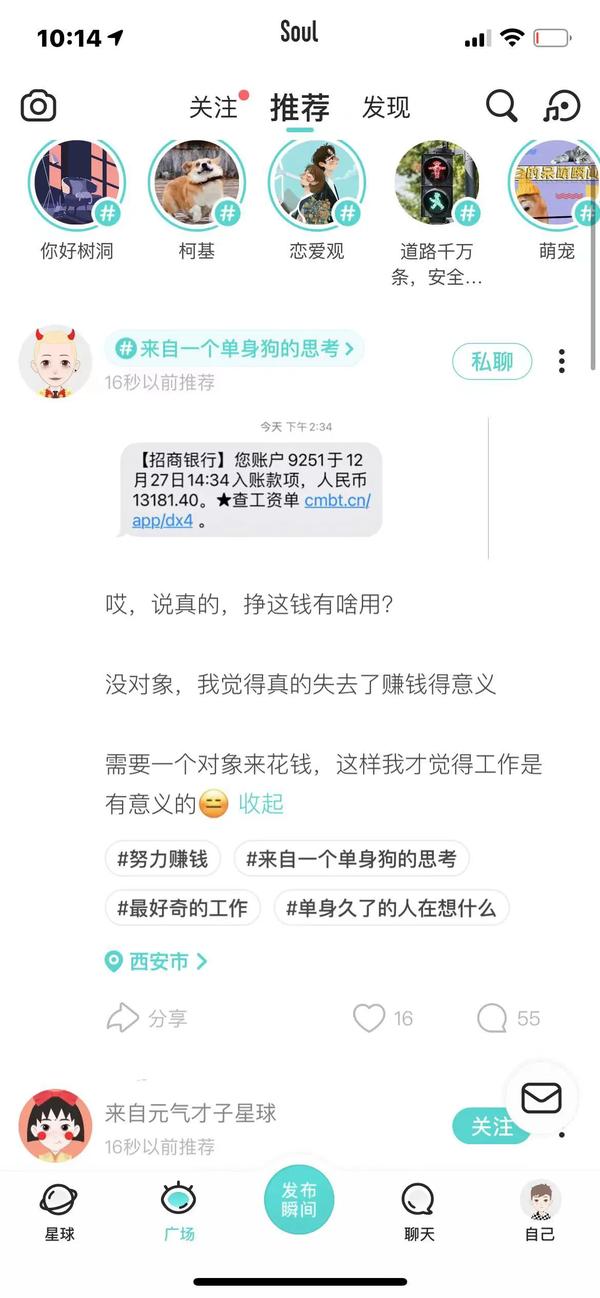Screen dimensions: 600x1298
Task: Share the post via 分享
Action: click(x=147, y=1018)
